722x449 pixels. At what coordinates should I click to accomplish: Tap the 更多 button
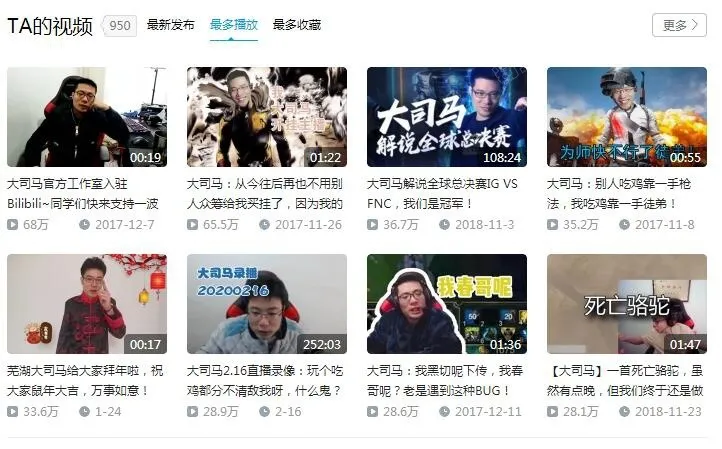pos(679,25)
